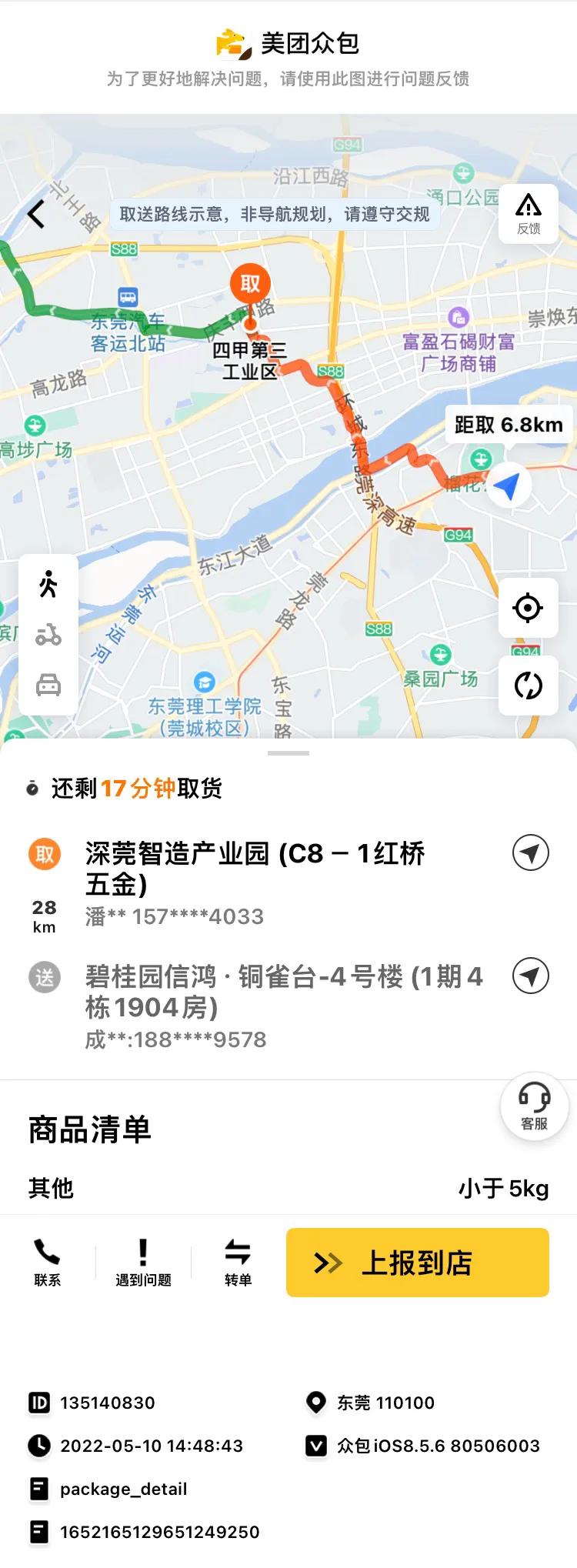Expand the 商品清单 goods list section
The width and height of the screenshot is (577, 1568).
pos(89,1131)
